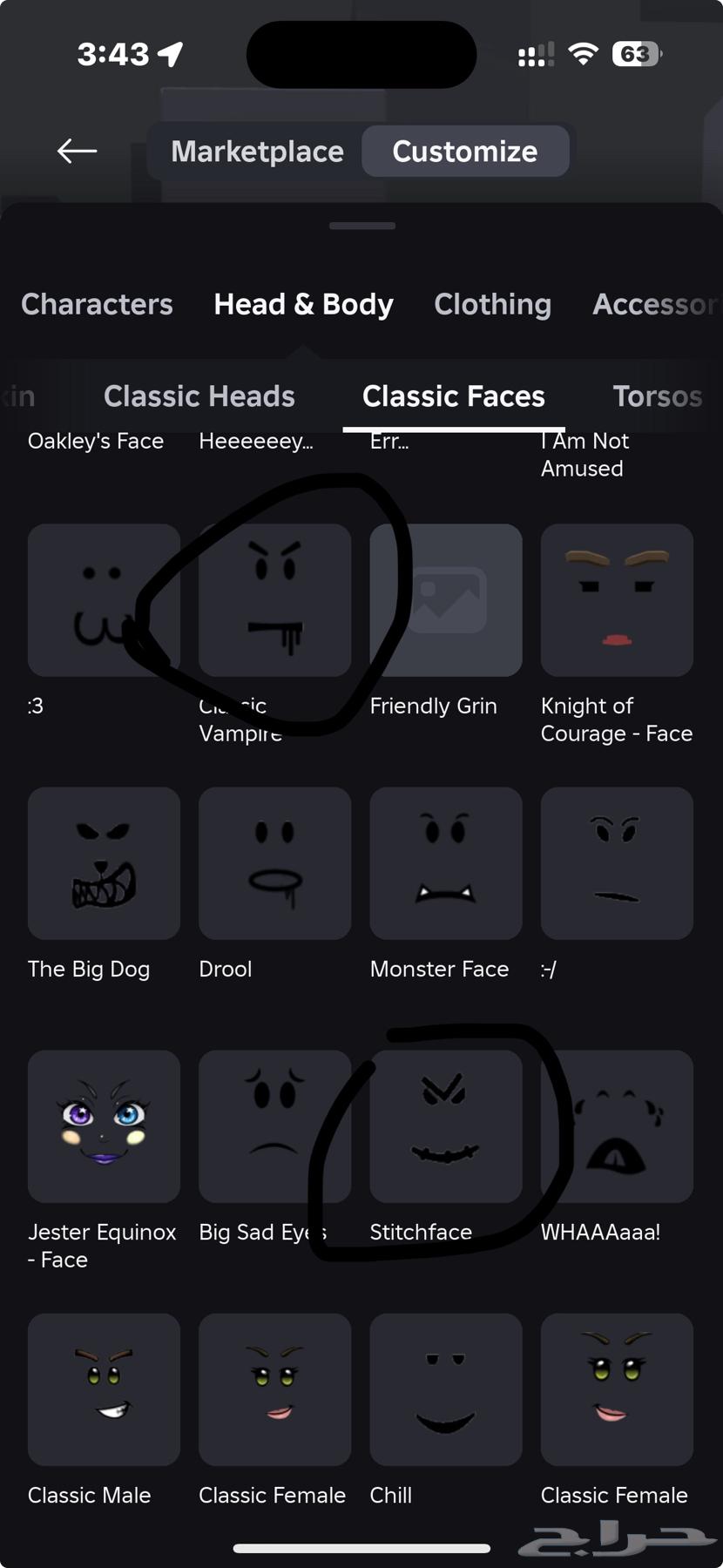Open the Torsos section

[x=659, y=396]
